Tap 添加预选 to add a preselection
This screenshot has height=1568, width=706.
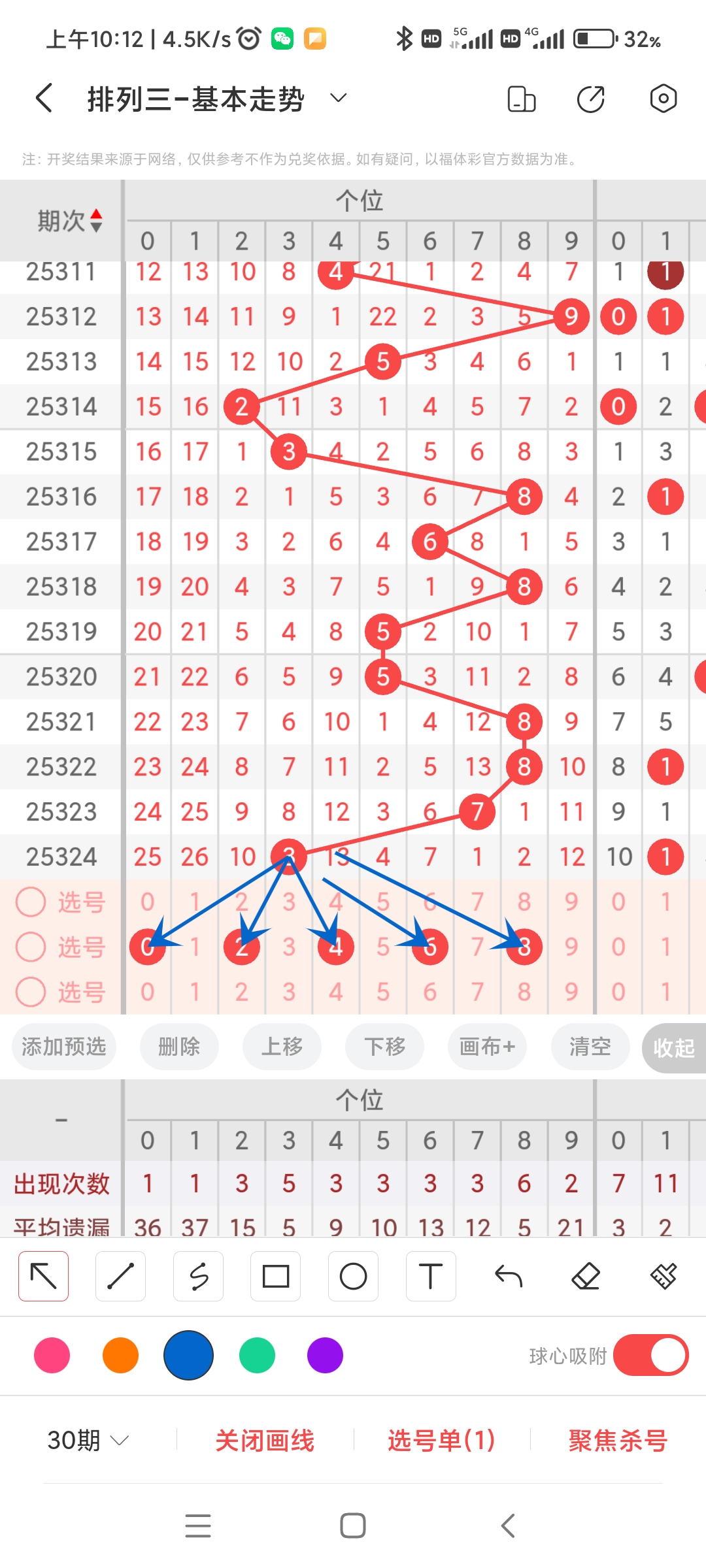point(63,1046)
